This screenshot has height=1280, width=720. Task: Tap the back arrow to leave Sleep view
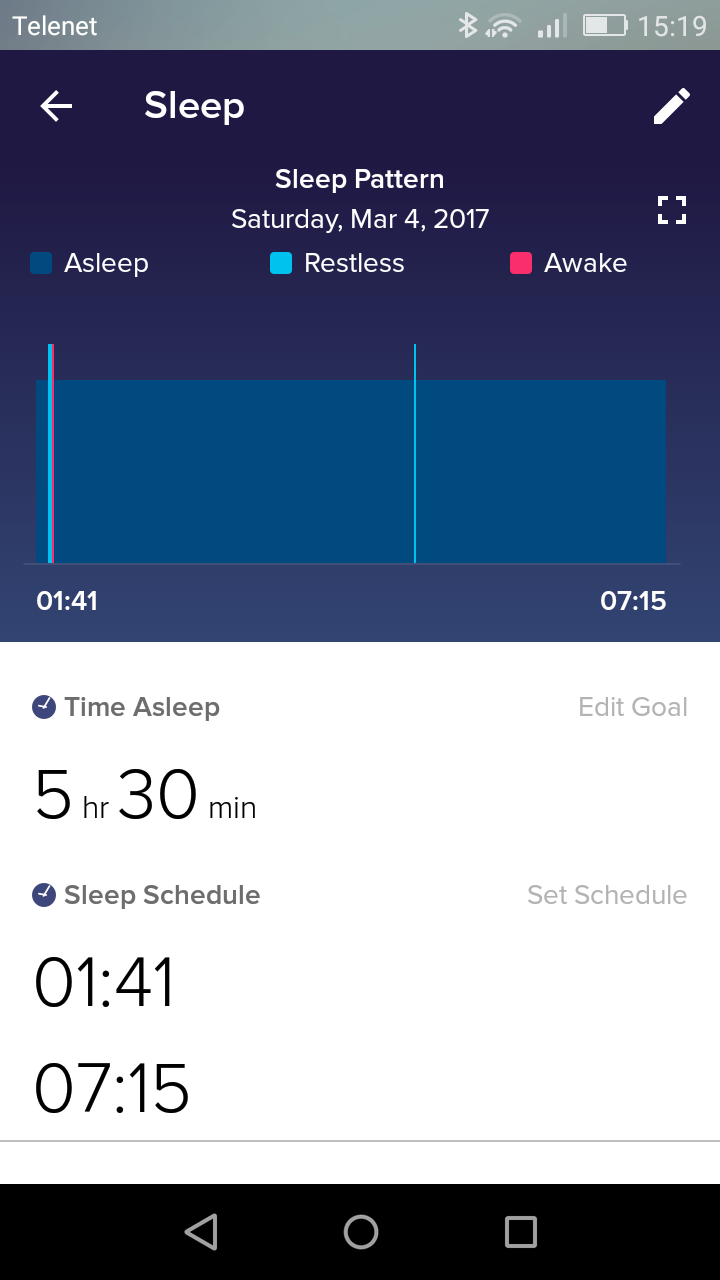pos(56,106)
